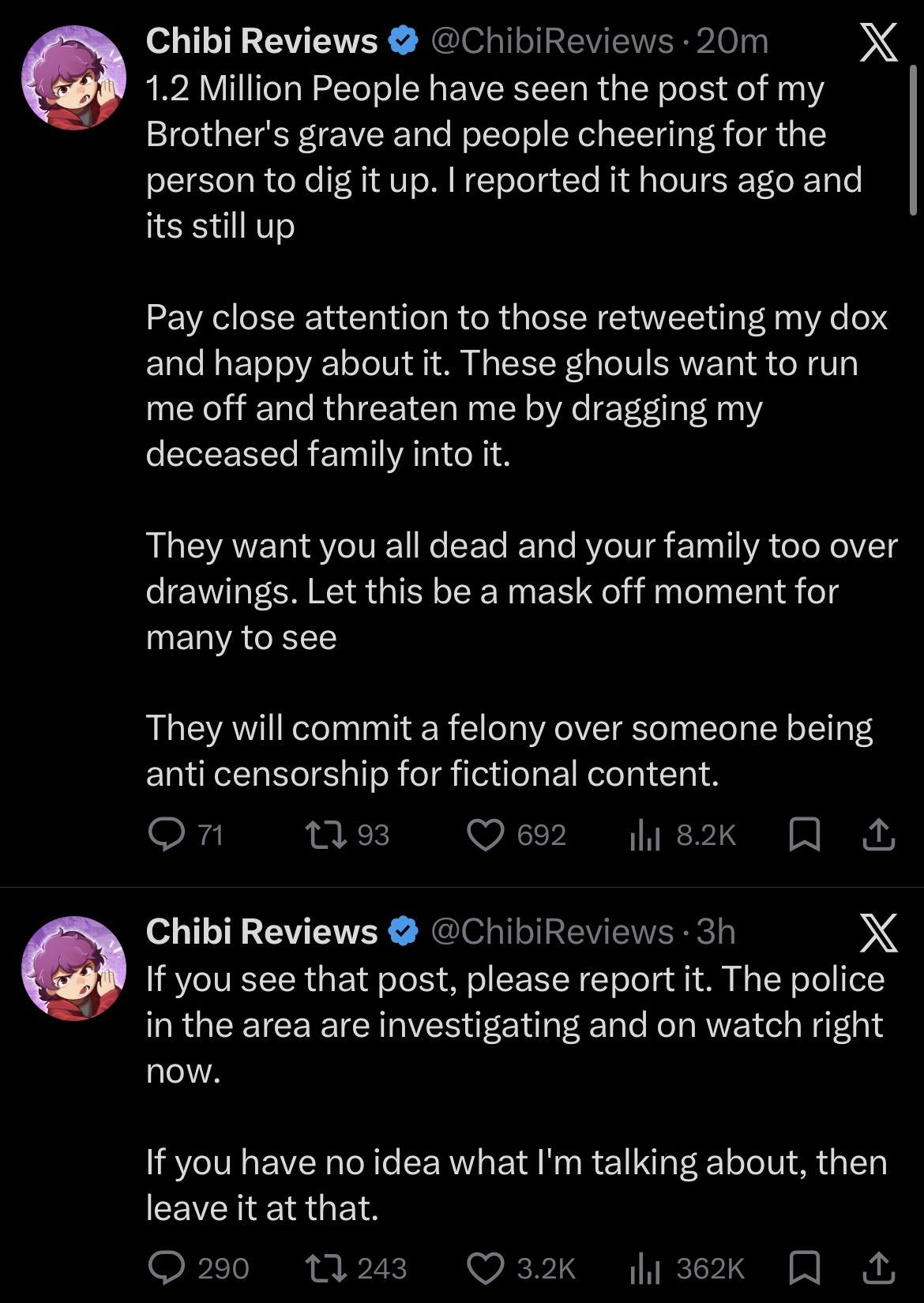Tap the X logo icon on the 20m post
924x1303 pixels.
(x=878, y=42)
